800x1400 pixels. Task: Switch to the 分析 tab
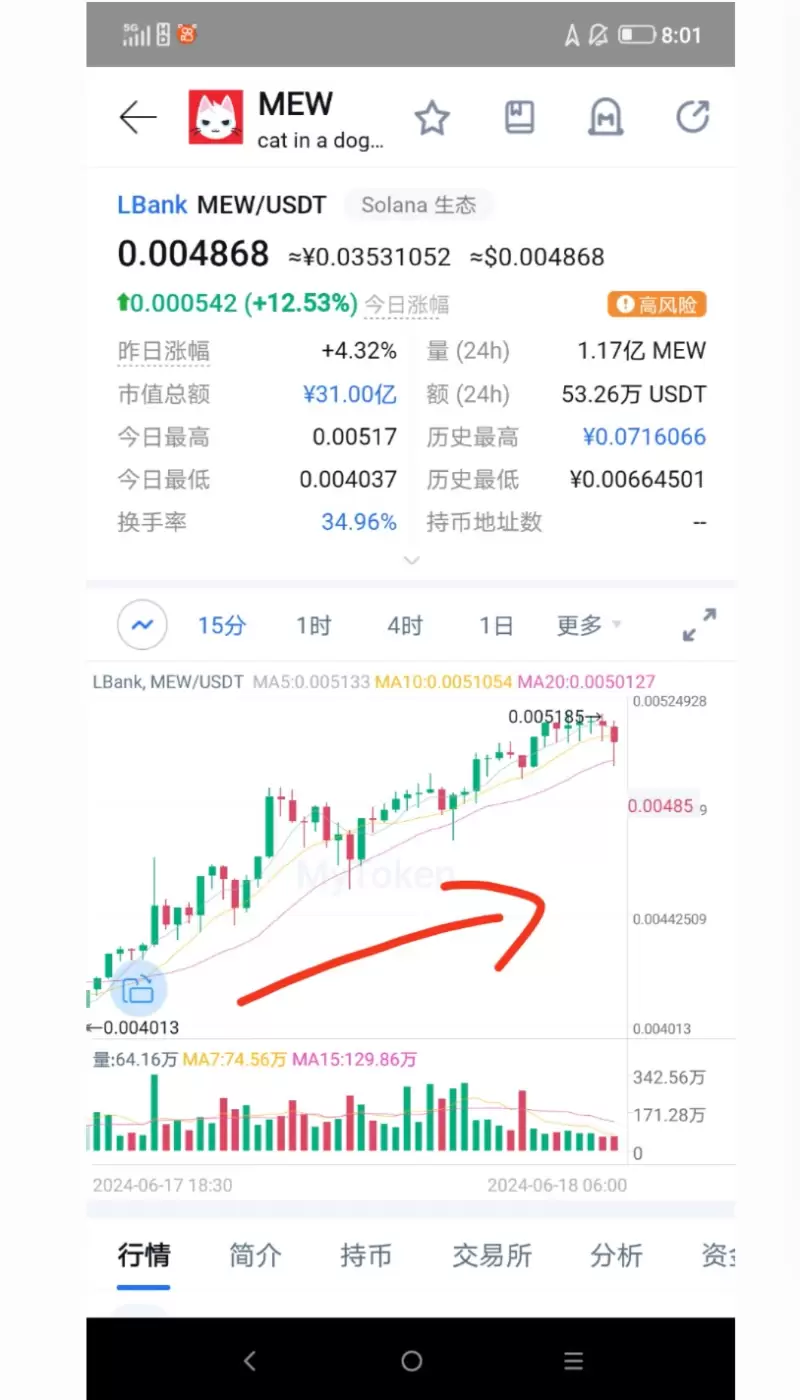[616, 1255]
